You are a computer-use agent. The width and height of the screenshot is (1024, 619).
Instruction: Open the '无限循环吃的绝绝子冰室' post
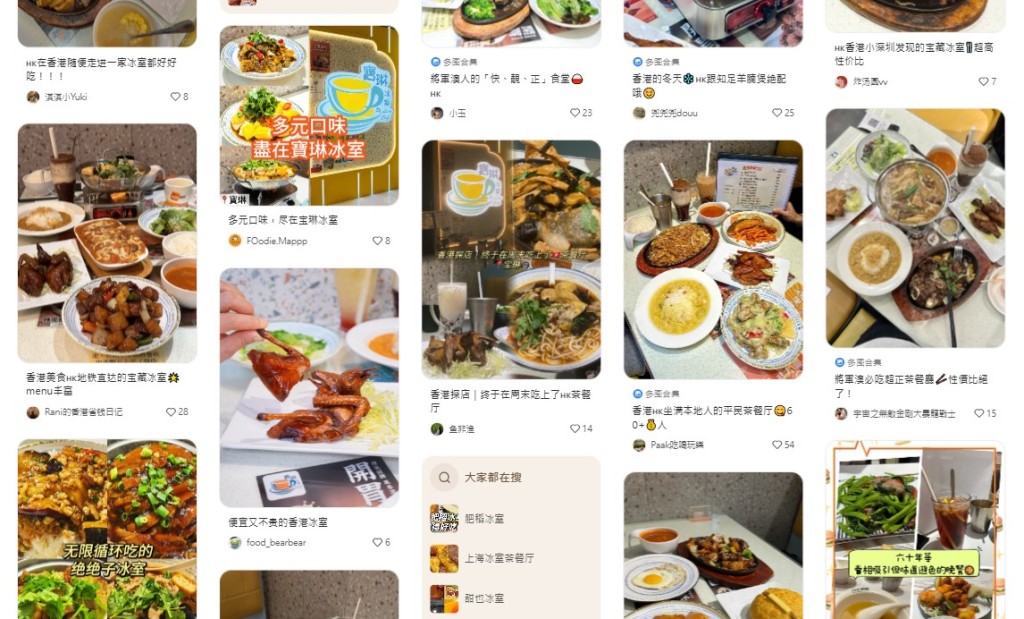coord(107,528)
